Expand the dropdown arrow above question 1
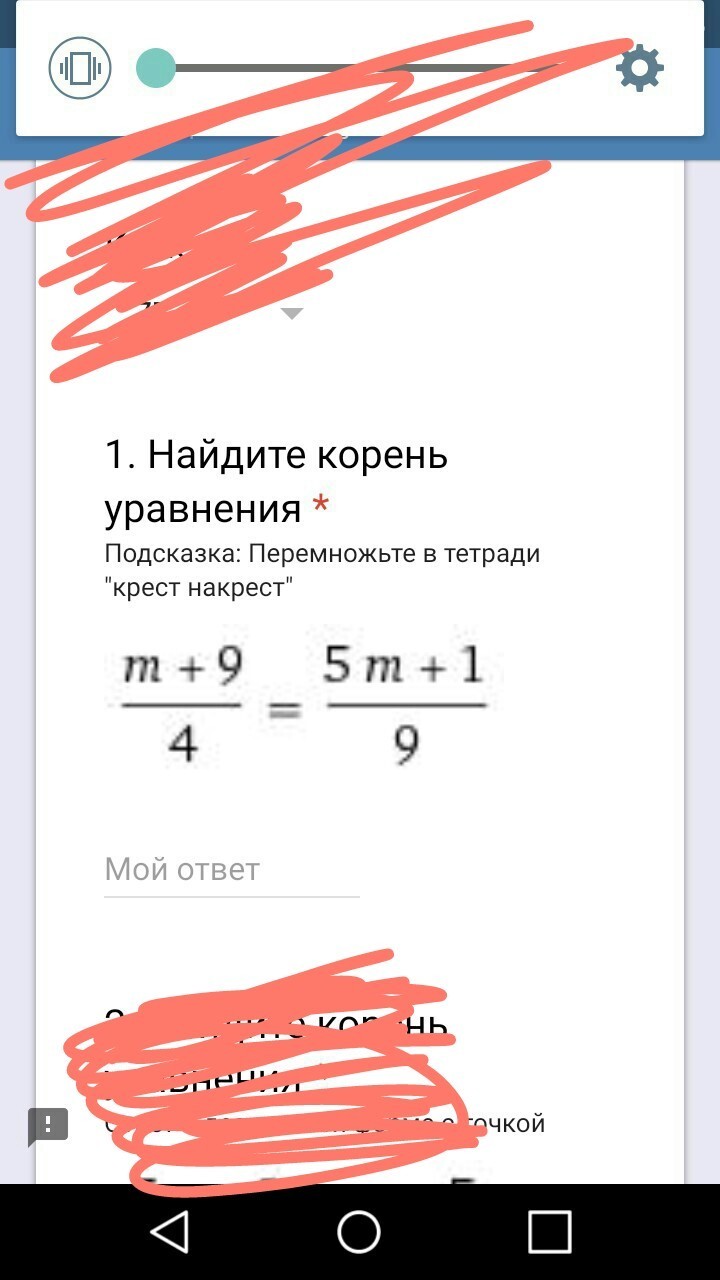The width and height of the screenshot is (720, 1280). pyautogui.click(x=291, y=314)
